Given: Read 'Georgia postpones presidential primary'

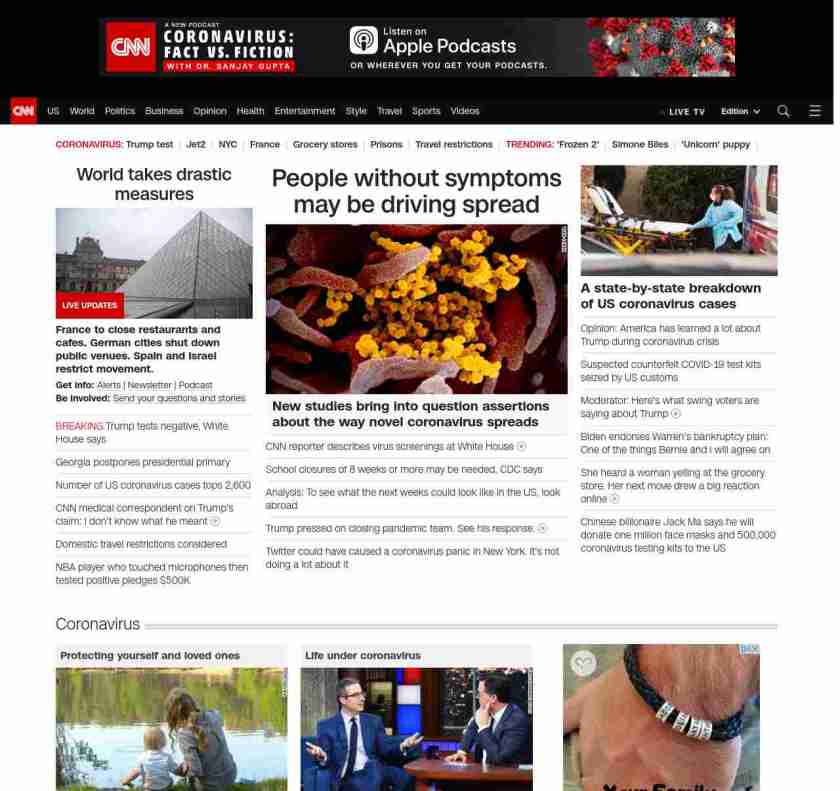Looking at the screenshot, I should click(x=143, y=462).
